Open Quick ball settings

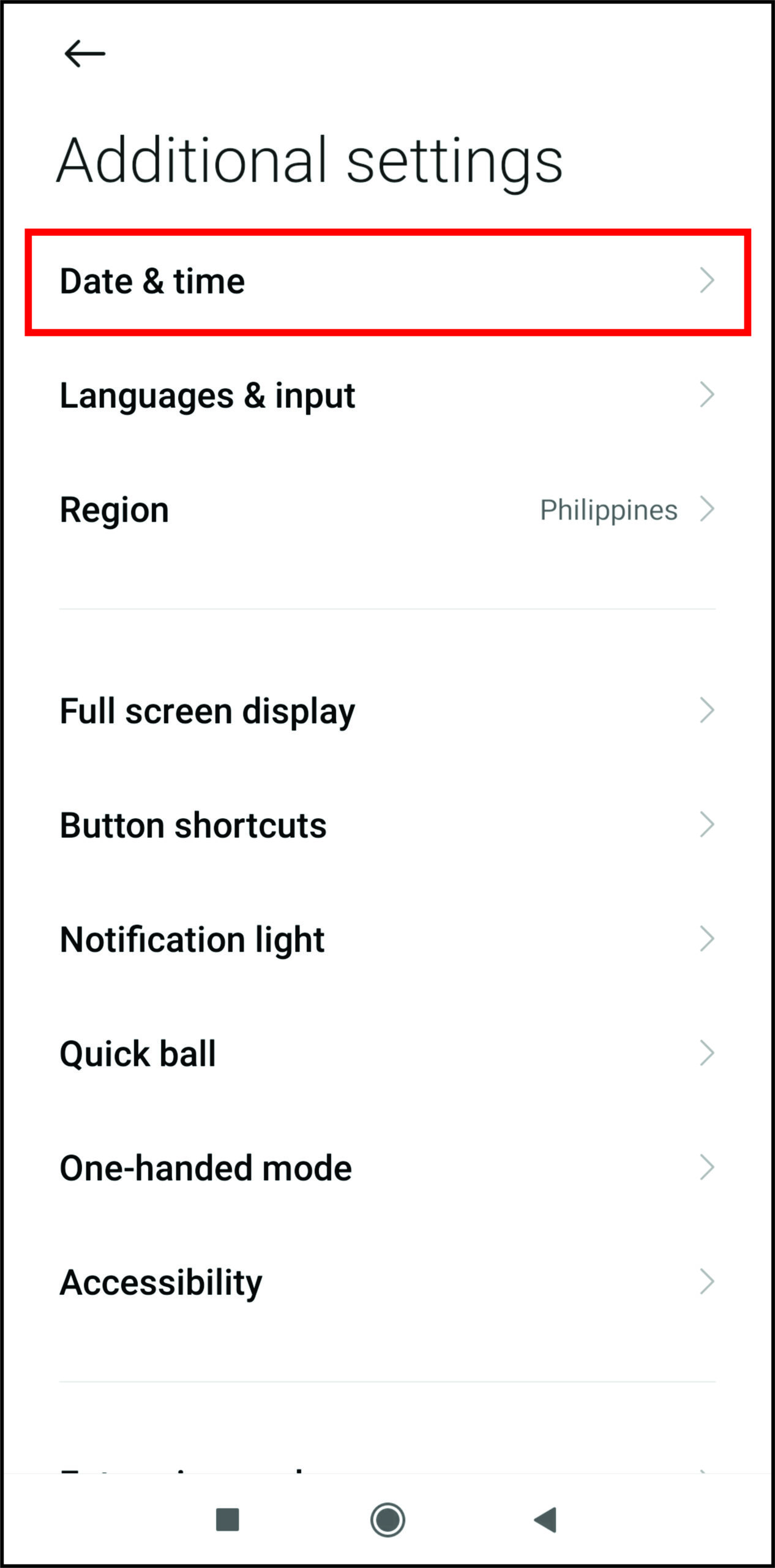387,1053
